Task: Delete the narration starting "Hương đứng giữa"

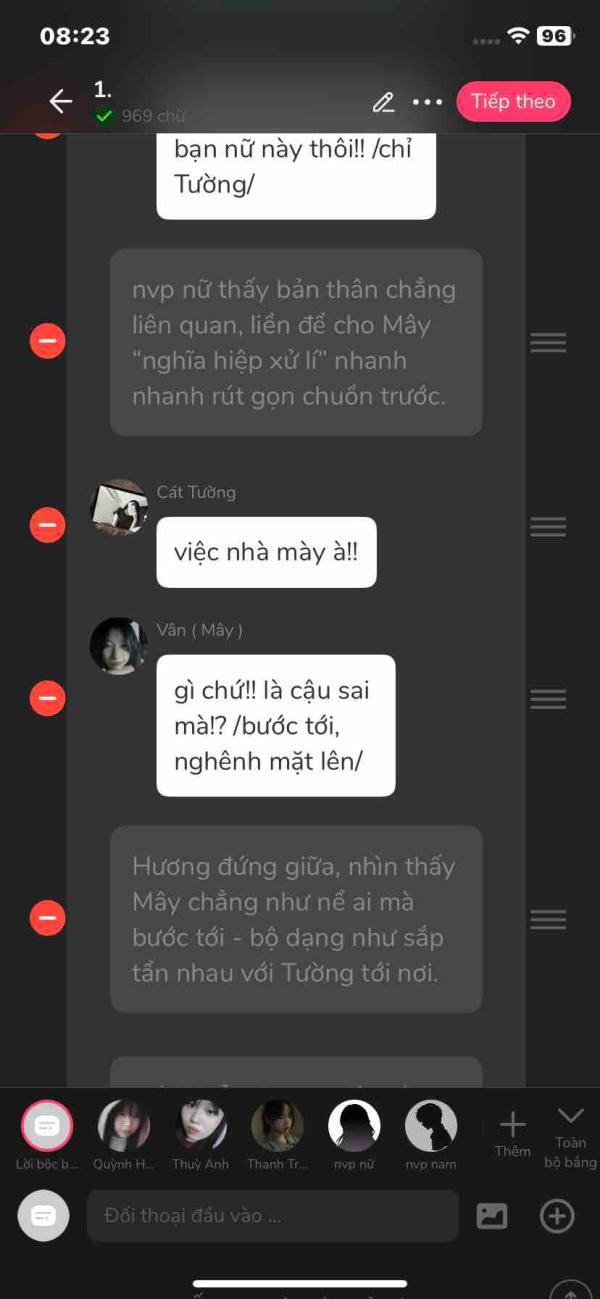Action: (x=47, y=918)
